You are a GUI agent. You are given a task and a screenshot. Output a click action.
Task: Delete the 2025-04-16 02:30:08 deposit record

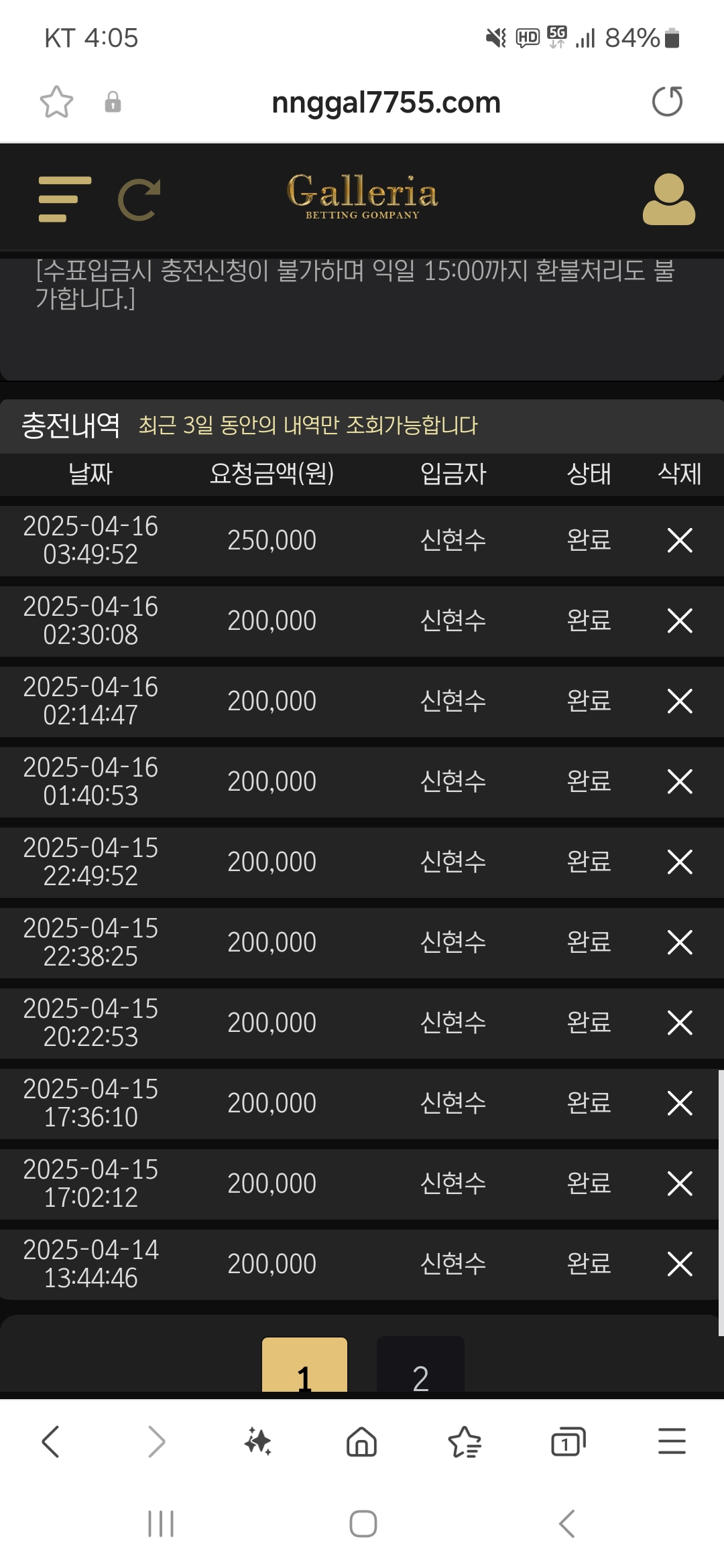[x=680, y=620]
